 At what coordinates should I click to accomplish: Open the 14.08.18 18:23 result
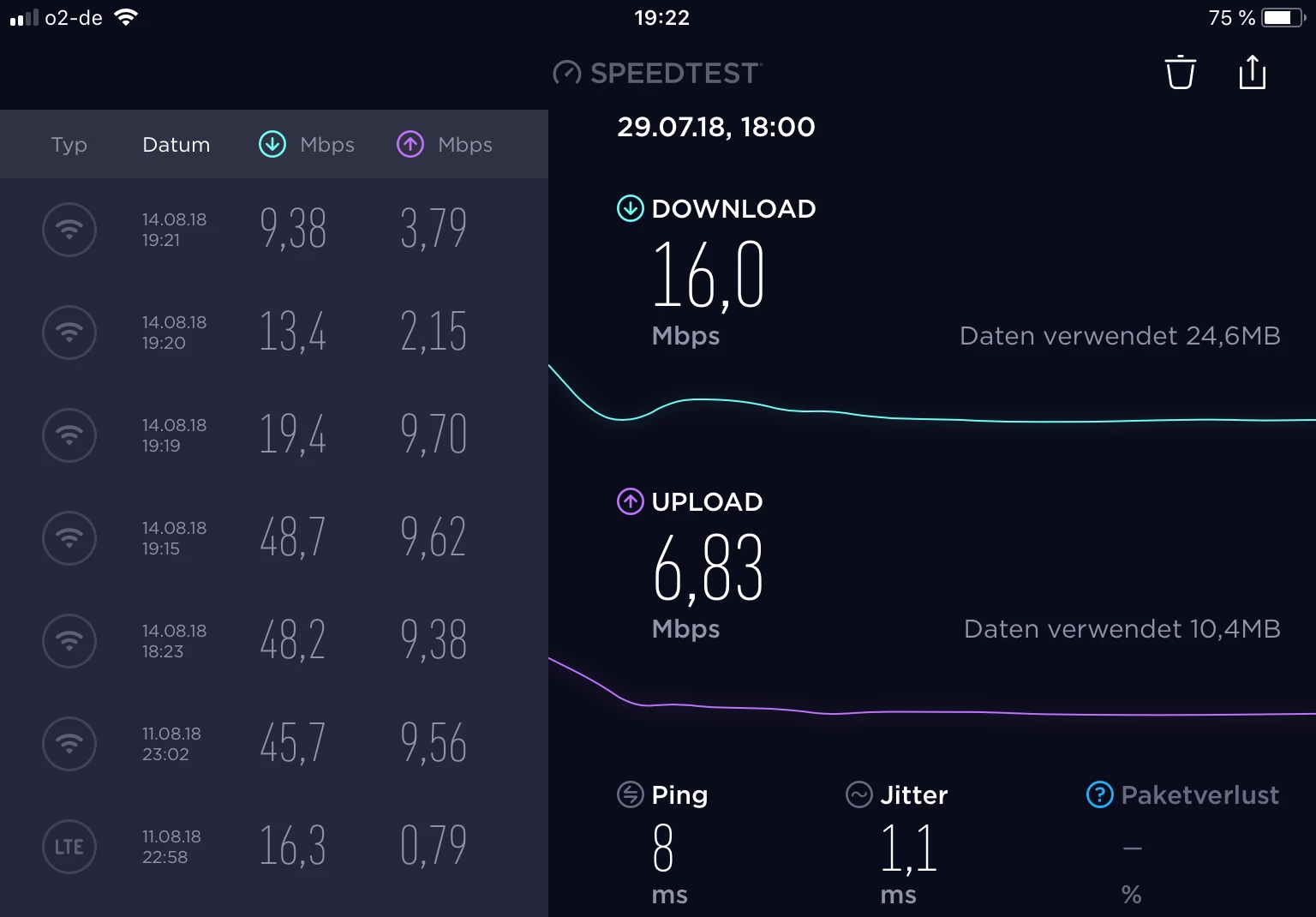tap(274, 641)
